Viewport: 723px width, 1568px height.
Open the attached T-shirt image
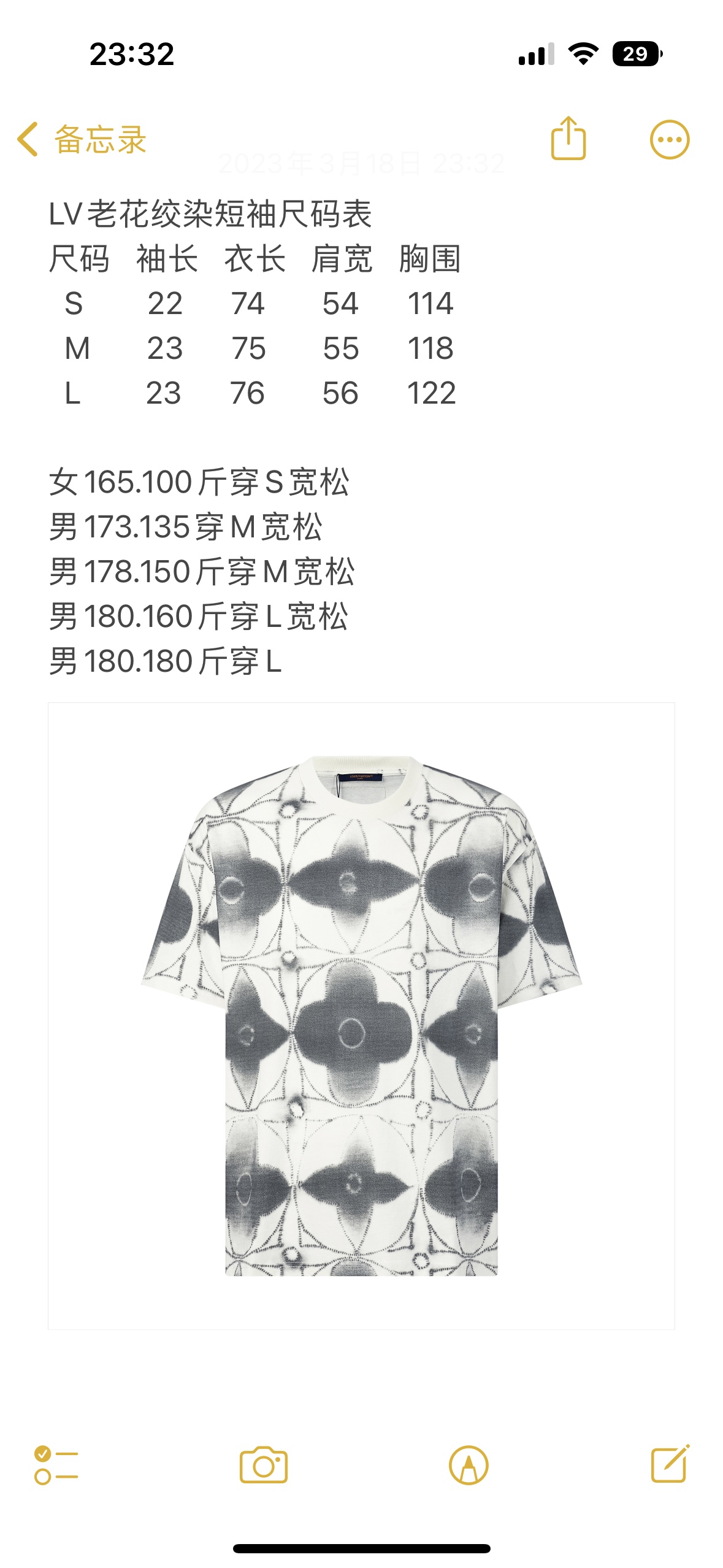[361, 1015]
